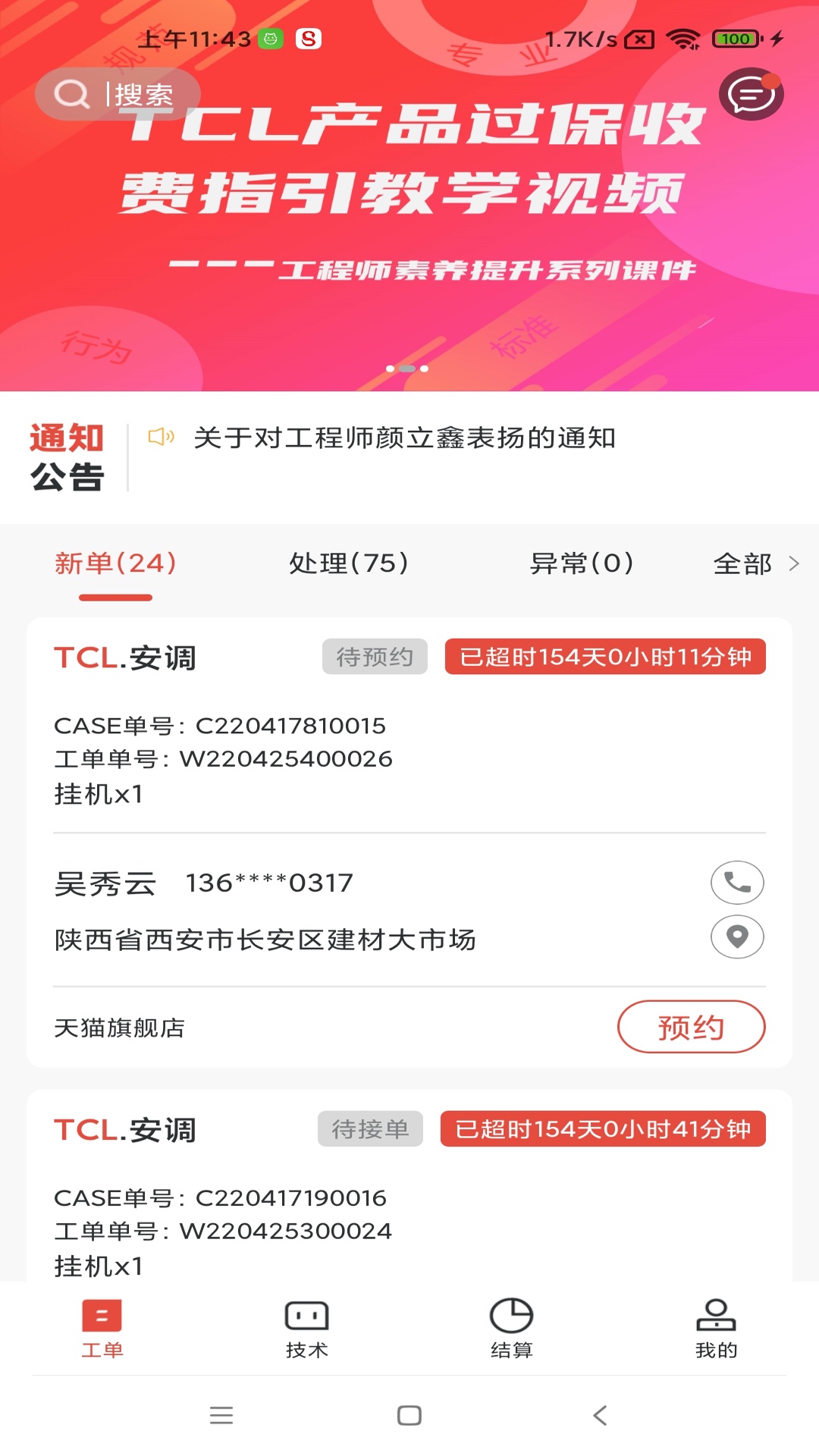Viewport: 819px width, 1456px height.
Task: Tap the system back button
Action: coord(600,1415)
